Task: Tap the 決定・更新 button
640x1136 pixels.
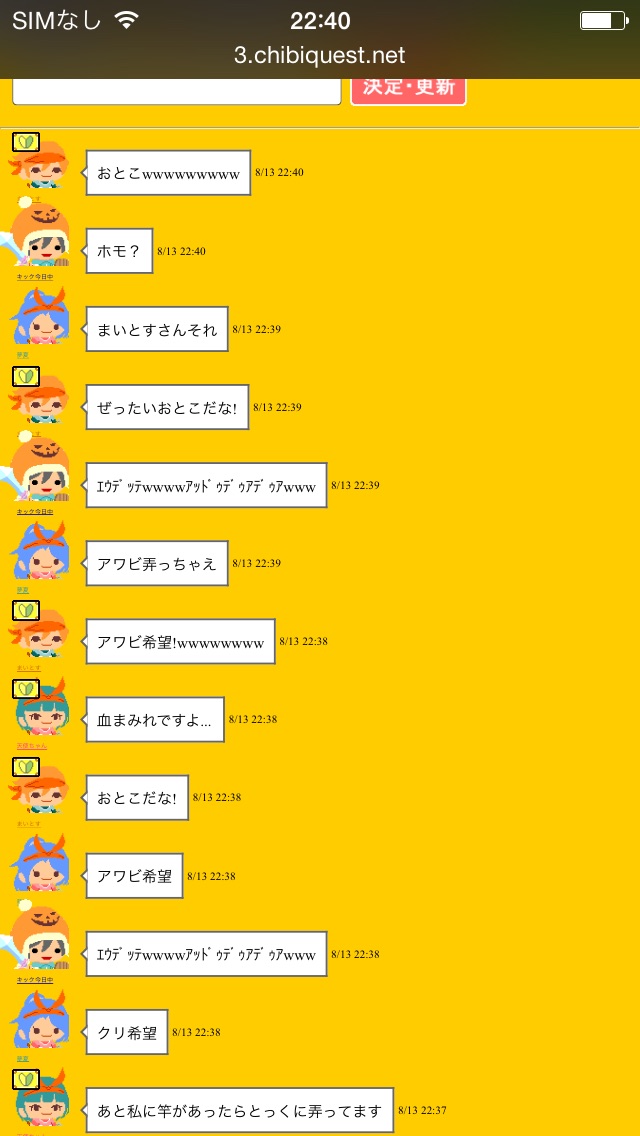Action: pos(408,87)
